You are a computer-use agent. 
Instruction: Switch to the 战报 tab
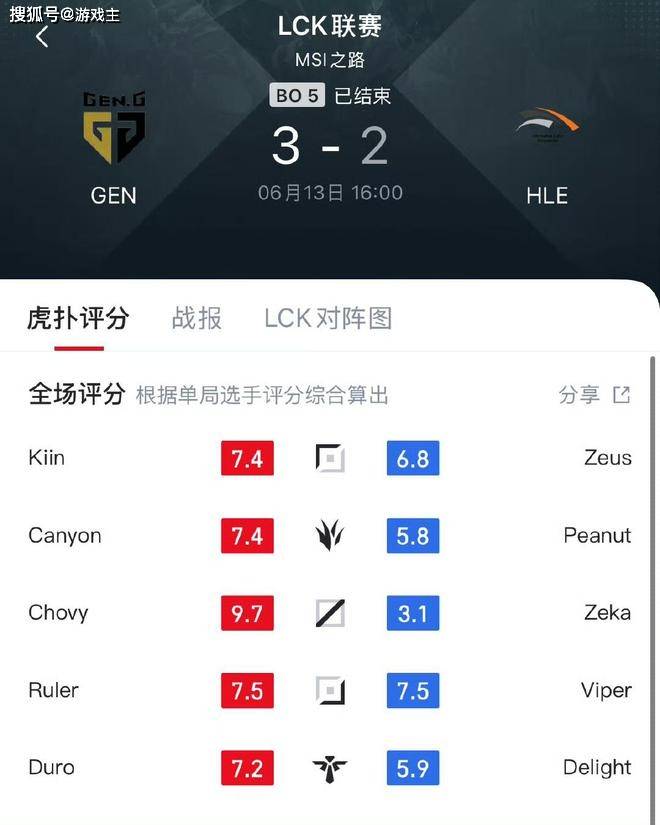coord(197,318)
